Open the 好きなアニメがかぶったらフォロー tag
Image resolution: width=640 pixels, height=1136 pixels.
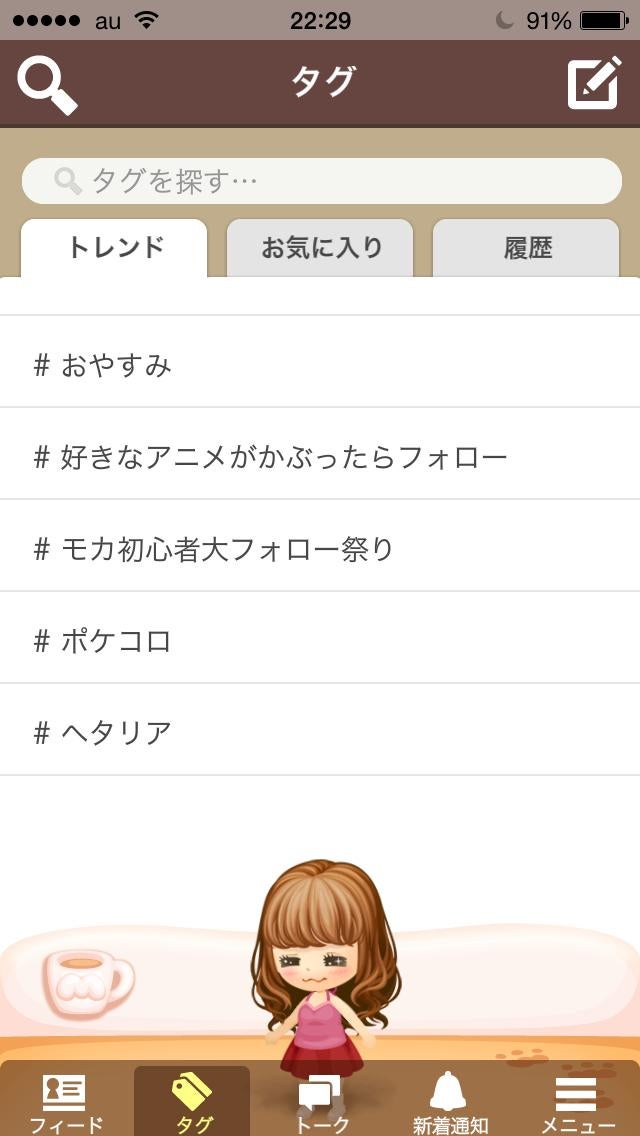[320, 457]
